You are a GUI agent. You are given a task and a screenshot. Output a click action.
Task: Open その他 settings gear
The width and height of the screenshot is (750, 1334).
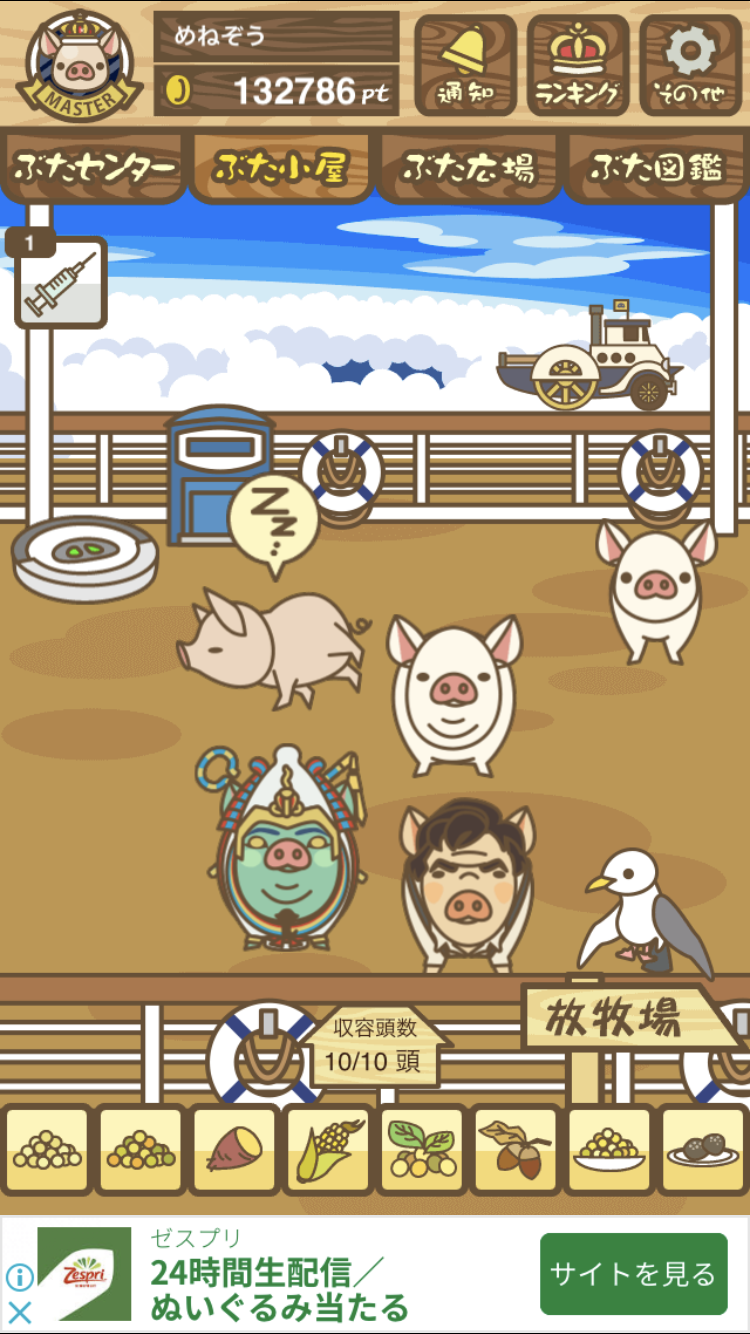(x=691, y=65)
